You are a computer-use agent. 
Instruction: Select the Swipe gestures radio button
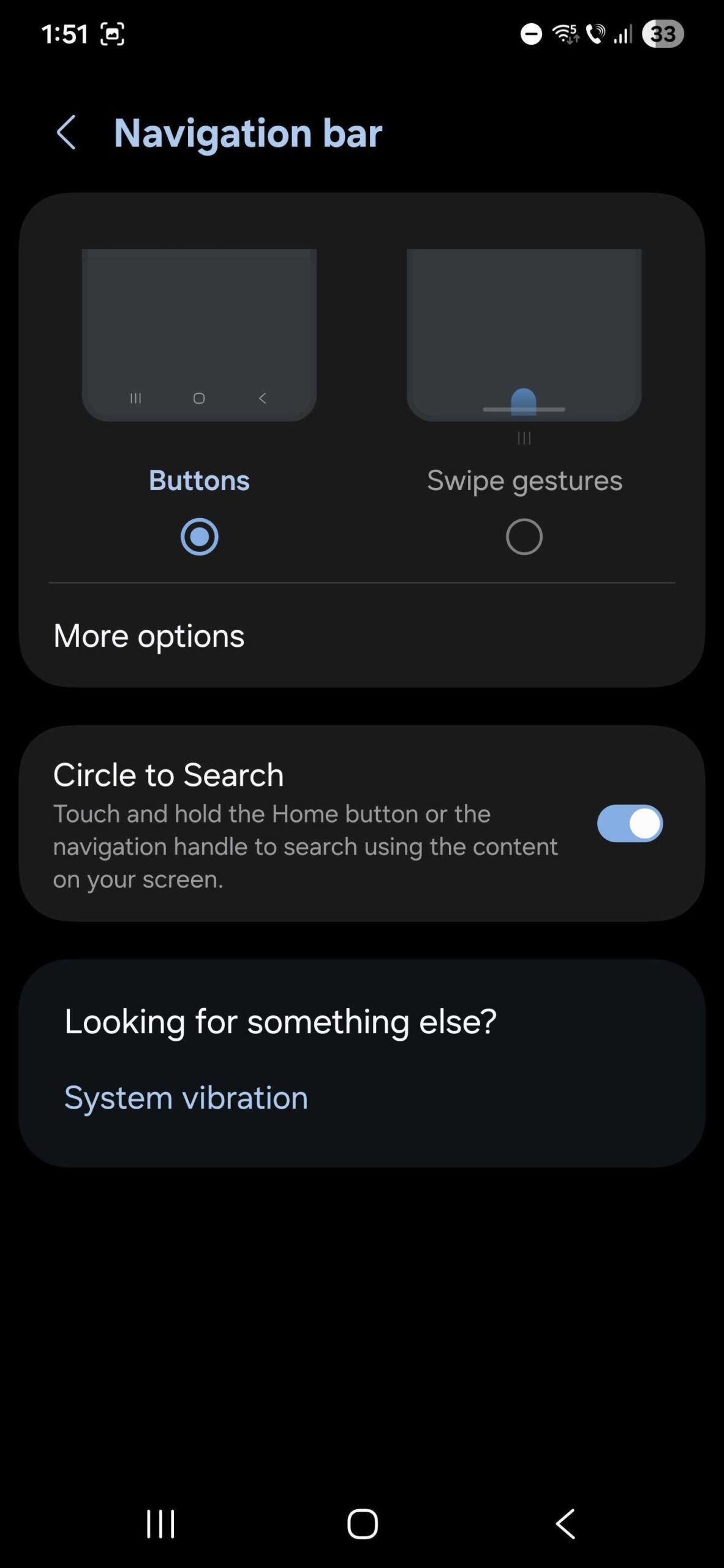pyautogui.click(x=524, y=535)
